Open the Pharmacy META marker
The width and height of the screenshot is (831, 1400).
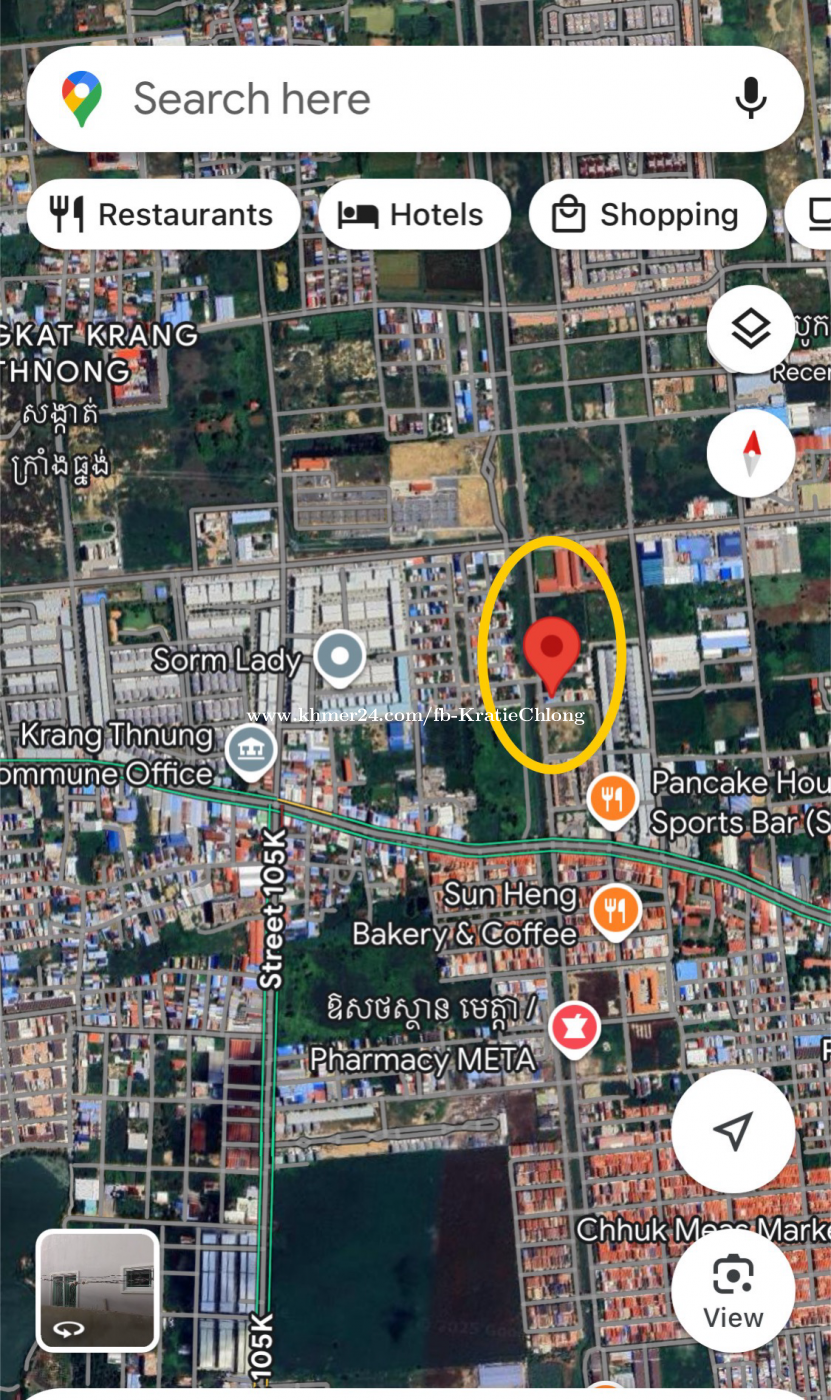575,1028
